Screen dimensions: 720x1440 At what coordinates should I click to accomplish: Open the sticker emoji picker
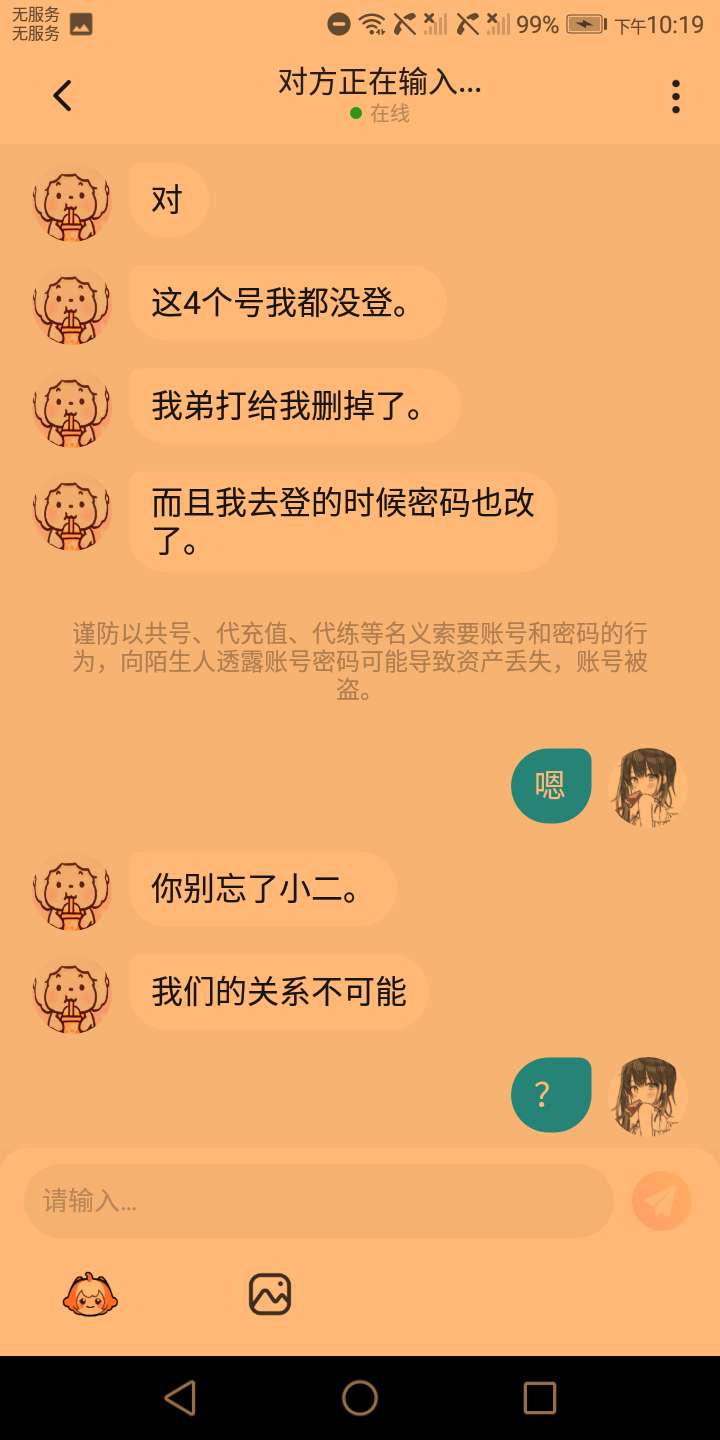pos(91,1295)
